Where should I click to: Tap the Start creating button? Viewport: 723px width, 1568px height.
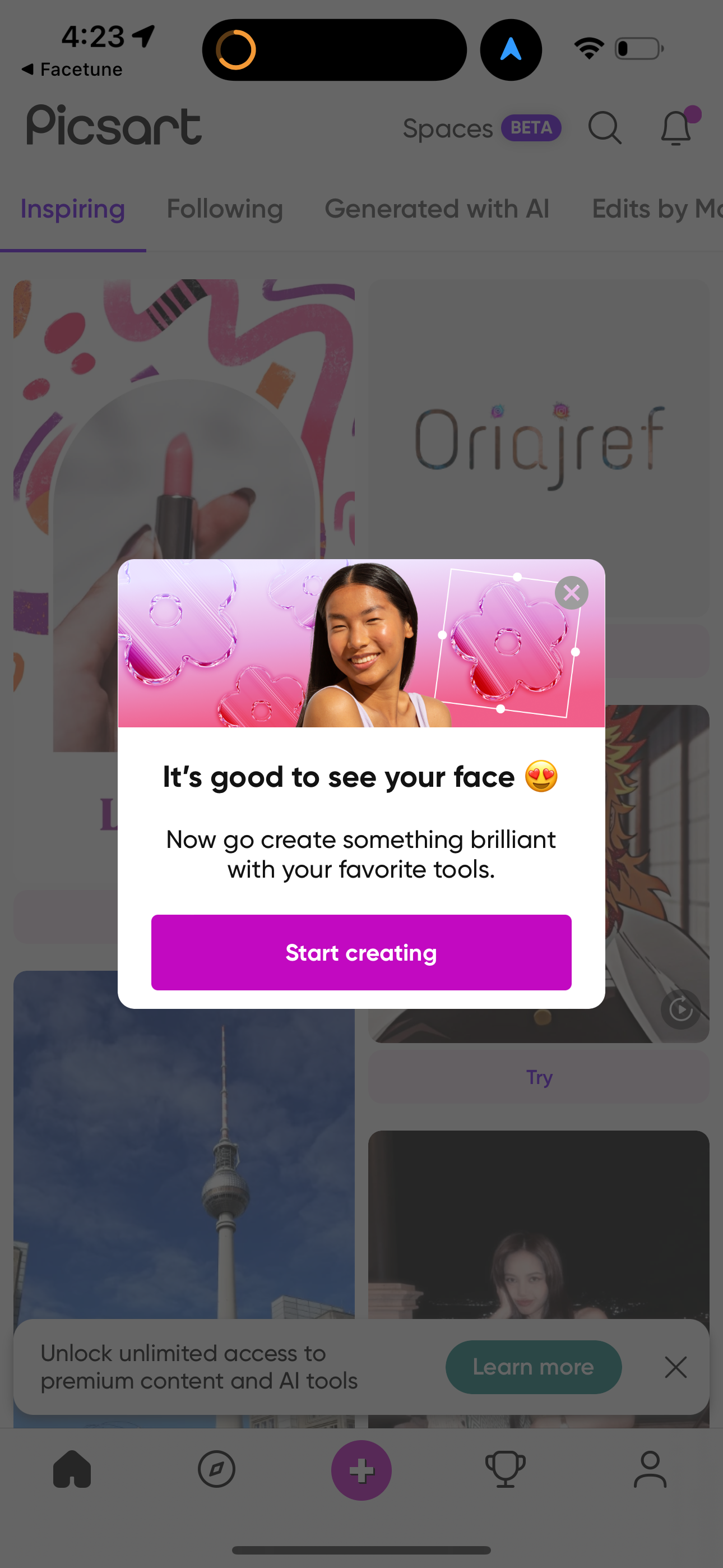click(x=361, y=952)
